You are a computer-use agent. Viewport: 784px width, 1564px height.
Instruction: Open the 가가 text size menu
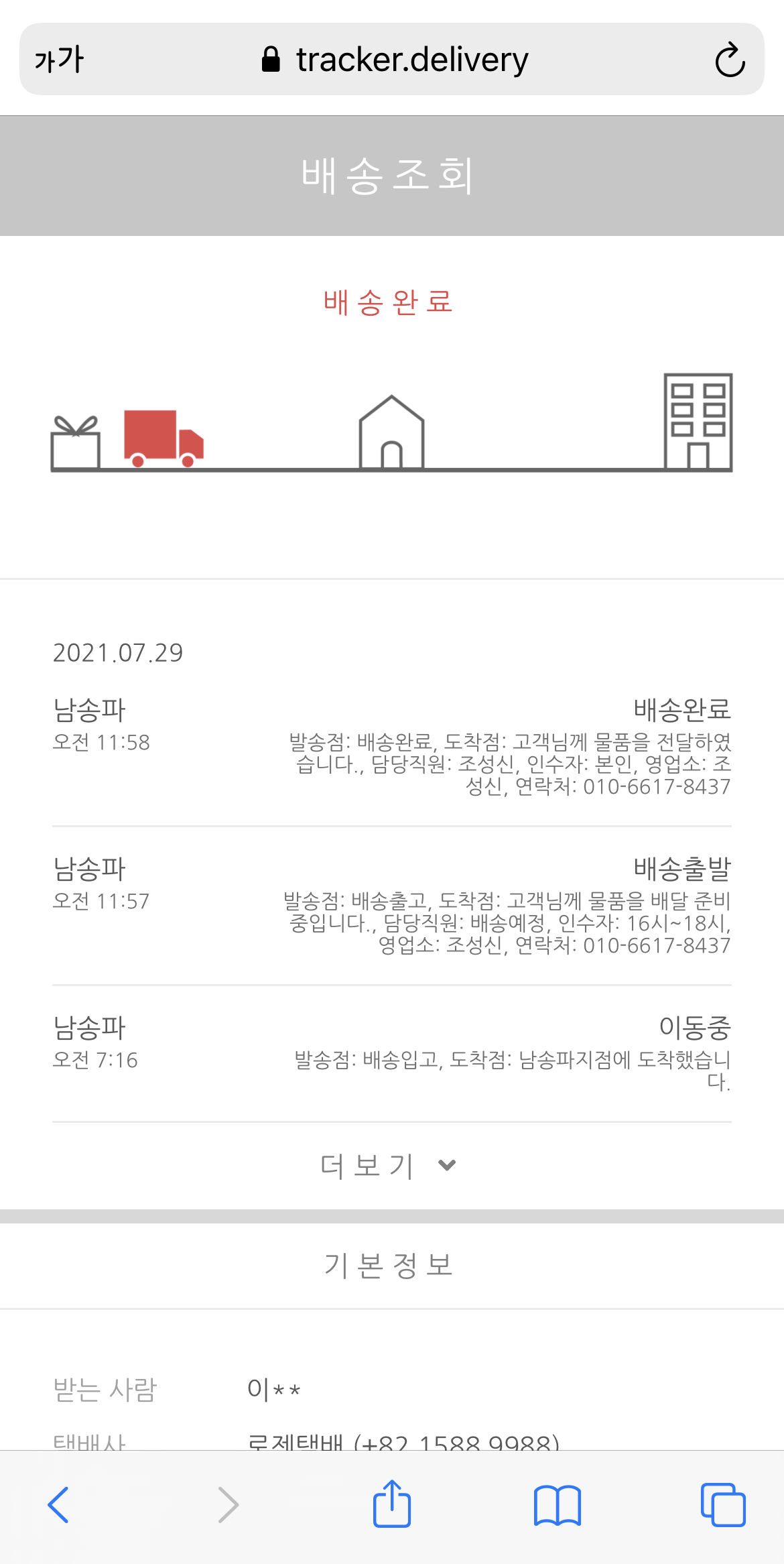click(59, 60)
